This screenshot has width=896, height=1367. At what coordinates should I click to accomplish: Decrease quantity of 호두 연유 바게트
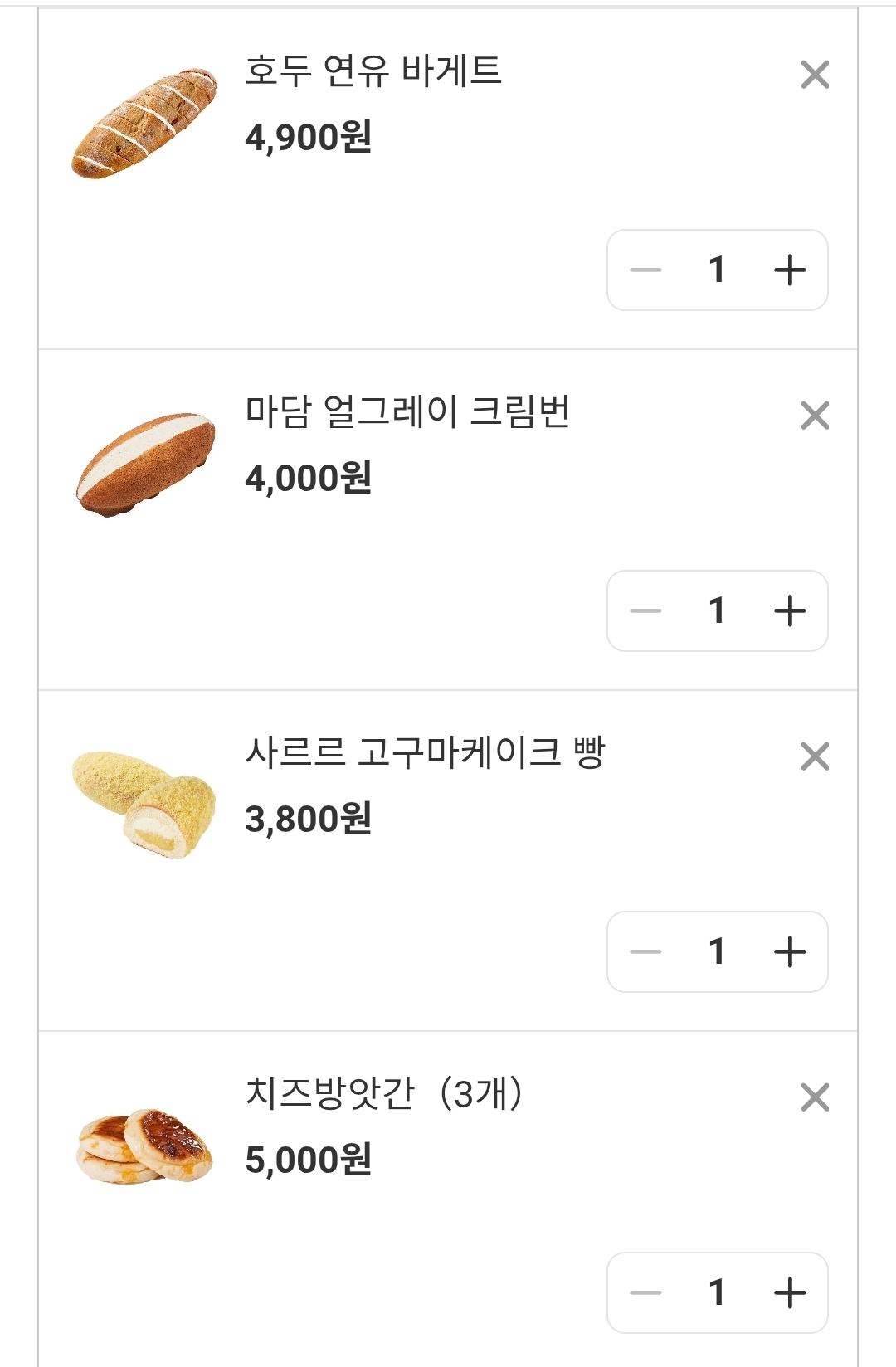pyautogui.click(x=645, y=270)
